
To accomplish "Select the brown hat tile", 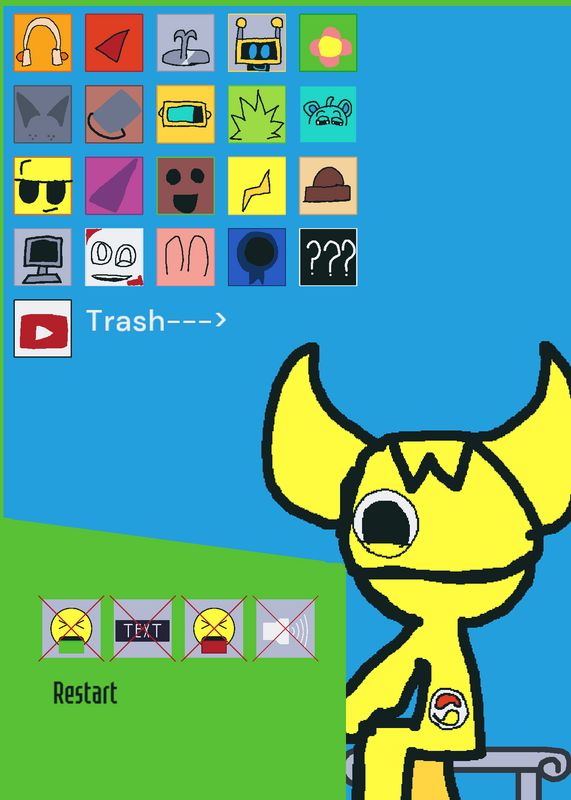I will tap(328, 186).
